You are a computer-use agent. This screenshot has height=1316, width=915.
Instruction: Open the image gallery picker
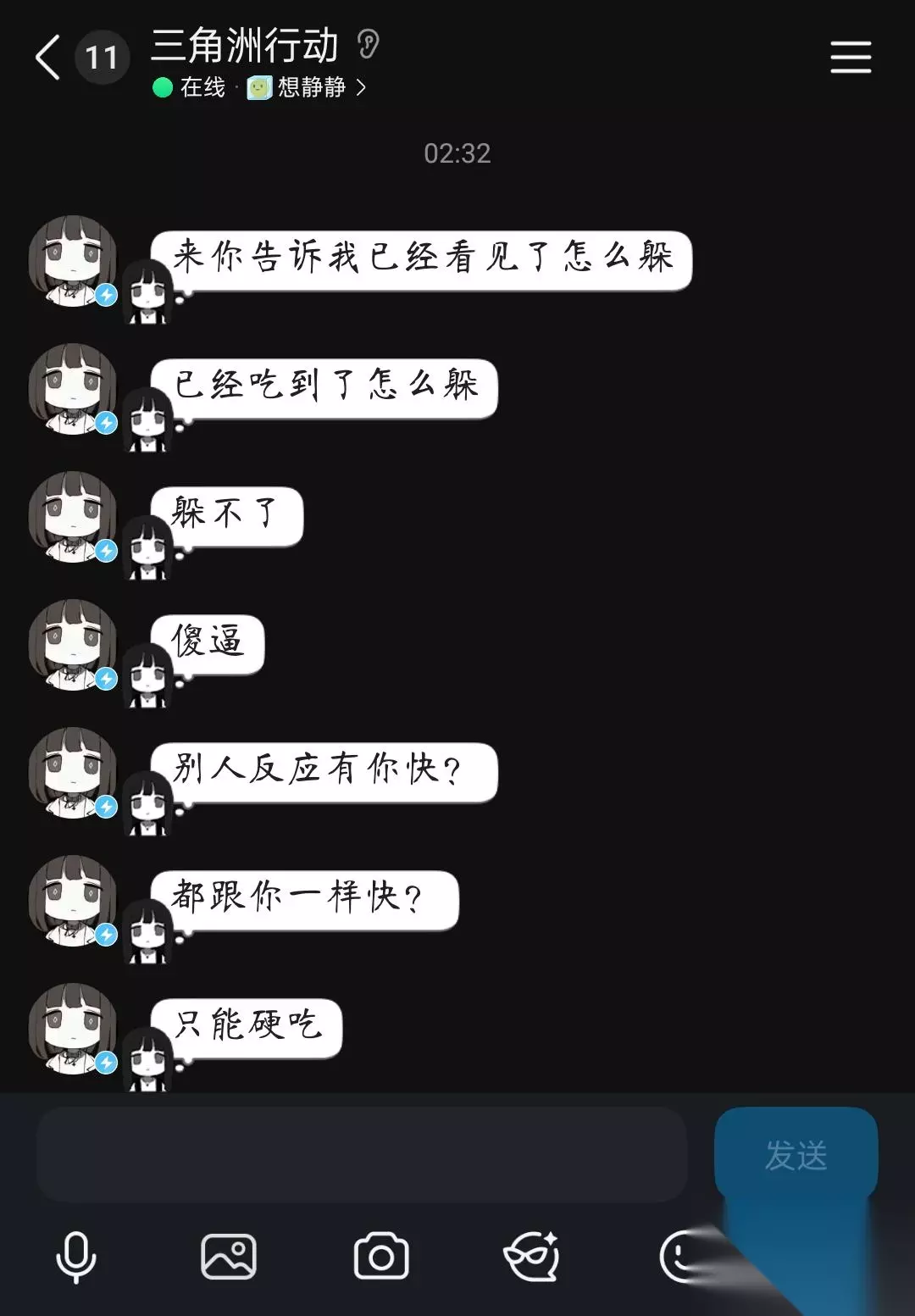pos(228,1257)
